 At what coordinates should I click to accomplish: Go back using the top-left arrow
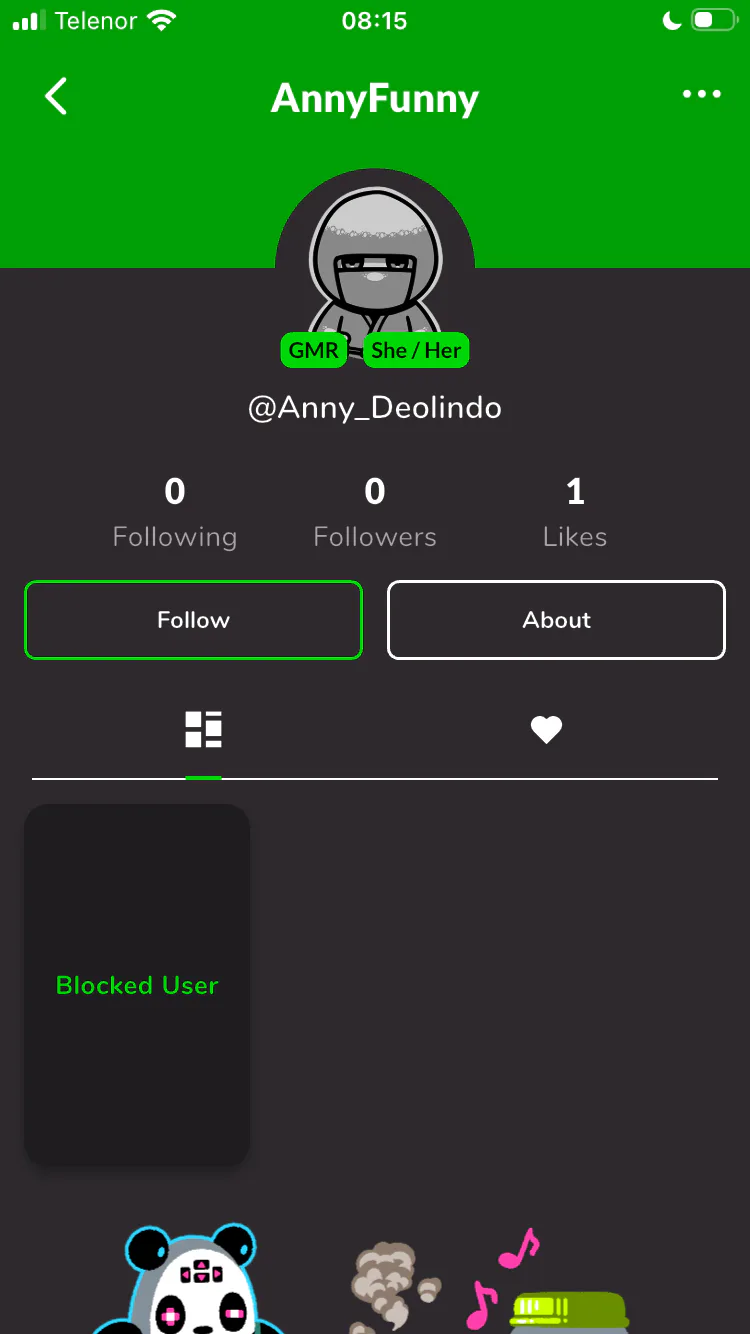click(x=57, y=97)
